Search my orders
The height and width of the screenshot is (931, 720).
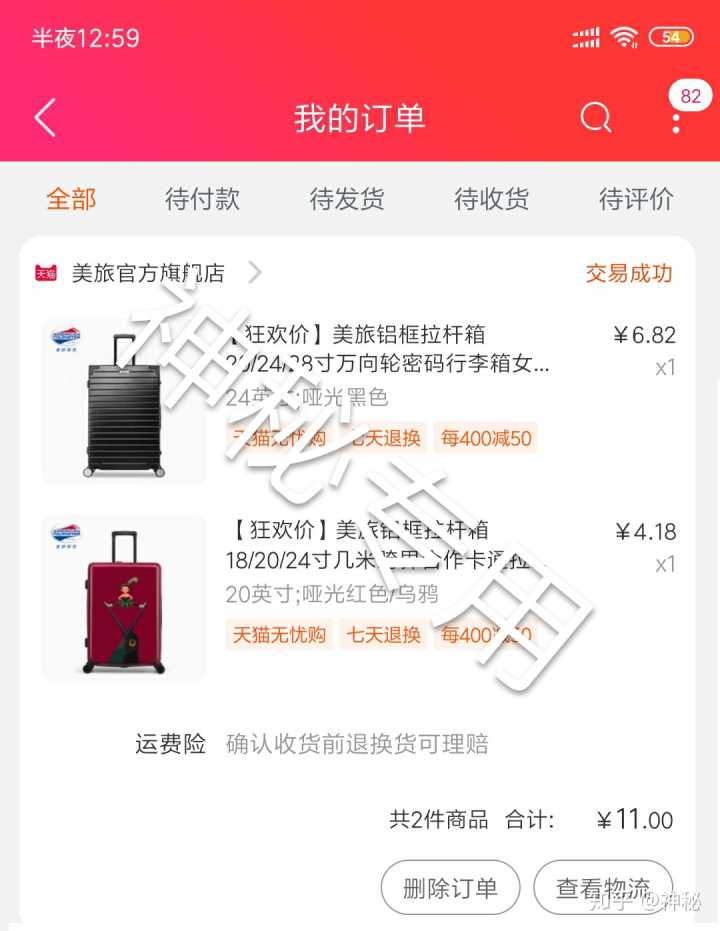click(x=595, y=118)
